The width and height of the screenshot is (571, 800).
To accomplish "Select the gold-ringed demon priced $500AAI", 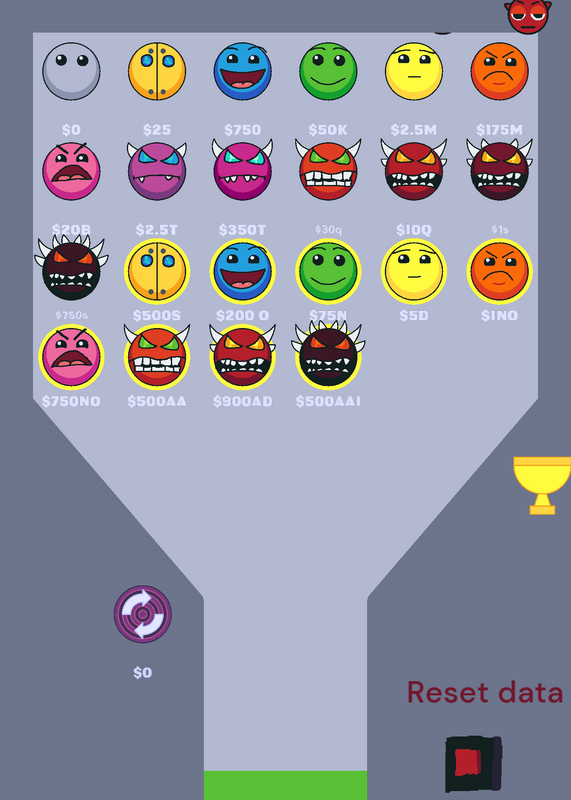I will [328, 355].
